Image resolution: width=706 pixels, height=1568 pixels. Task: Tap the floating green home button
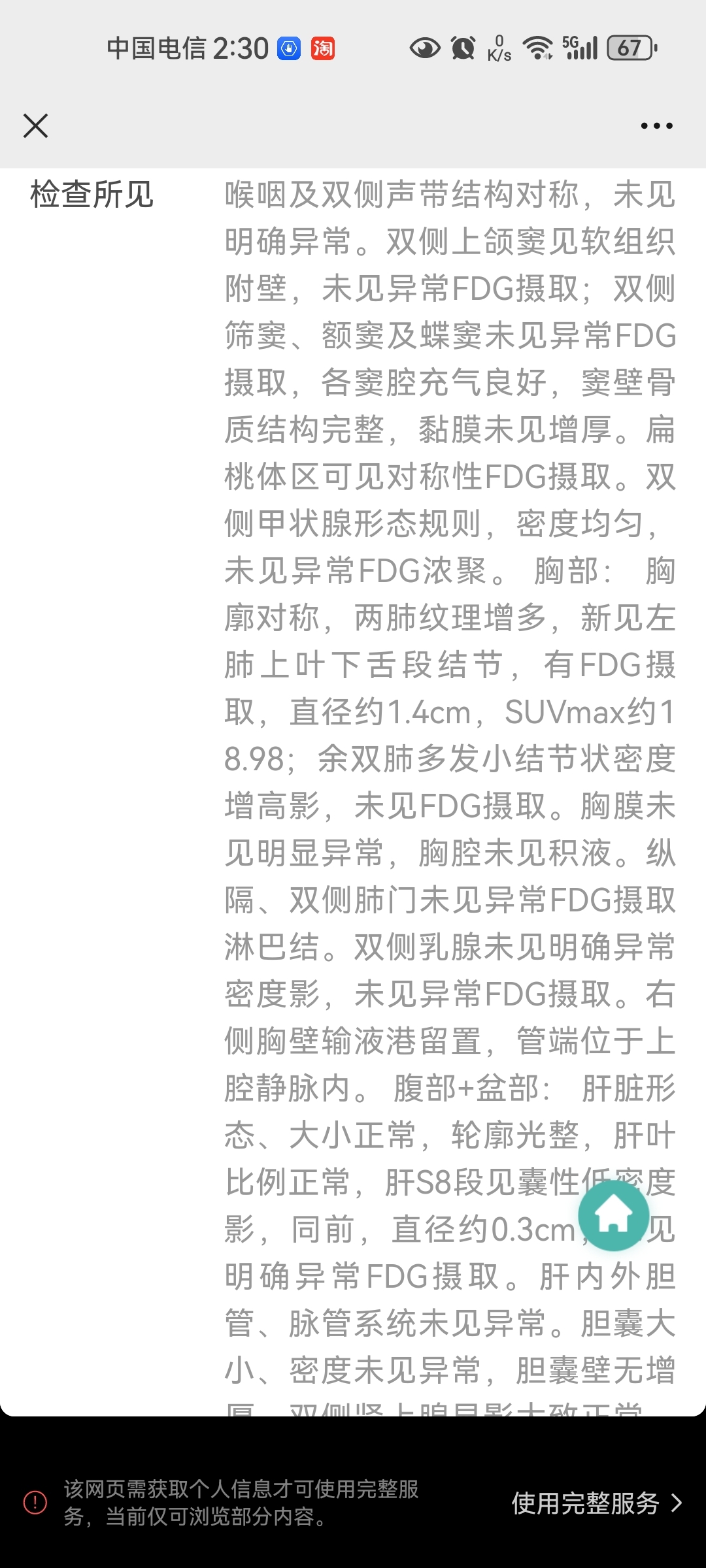click(613, 1215)
